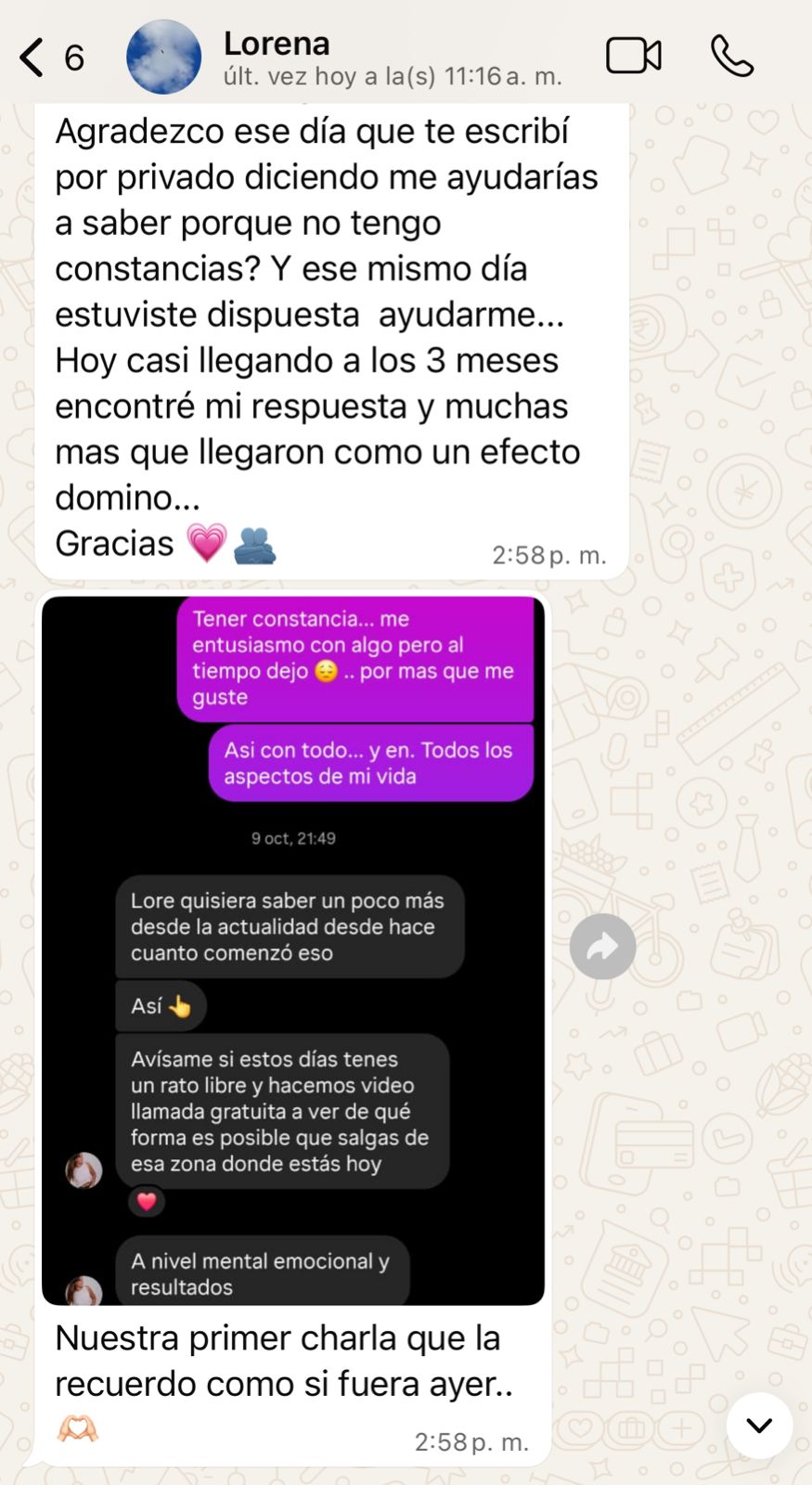Jump to the latest messages
Image resolution: width=812 pixels, height=1485 pixels.
759,1425
